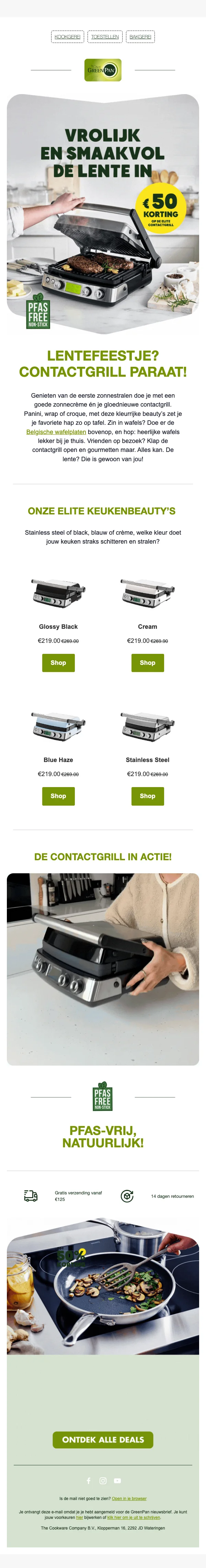206x1568 pixels.
Task: Shop the Stainless Steel contactgrill
Action: 148,796
